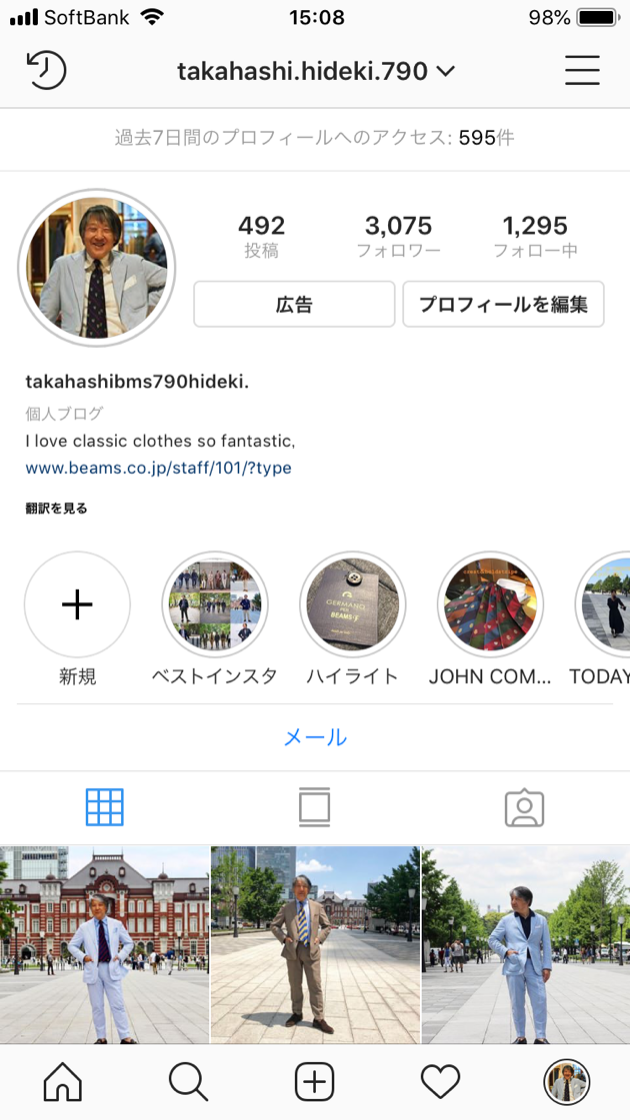Add a new highlight with 新規
Screen dimensions: 630x1120
pyautogui.click(x=77, y=605)
